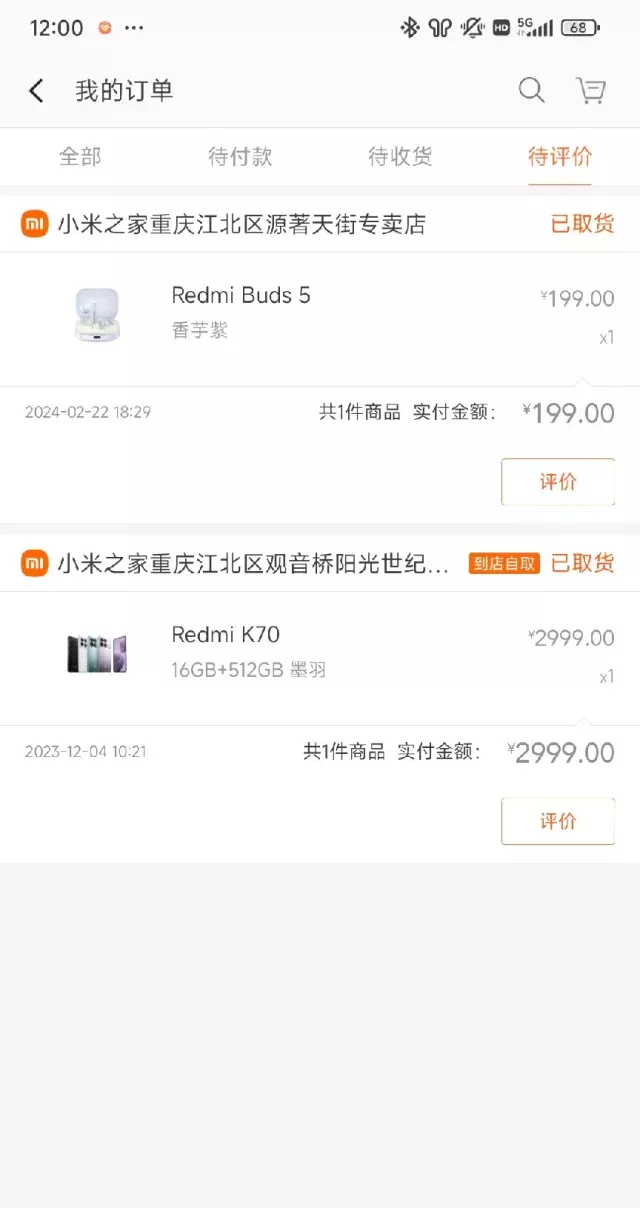Open the shopping cart

click(x=591, y=91)
